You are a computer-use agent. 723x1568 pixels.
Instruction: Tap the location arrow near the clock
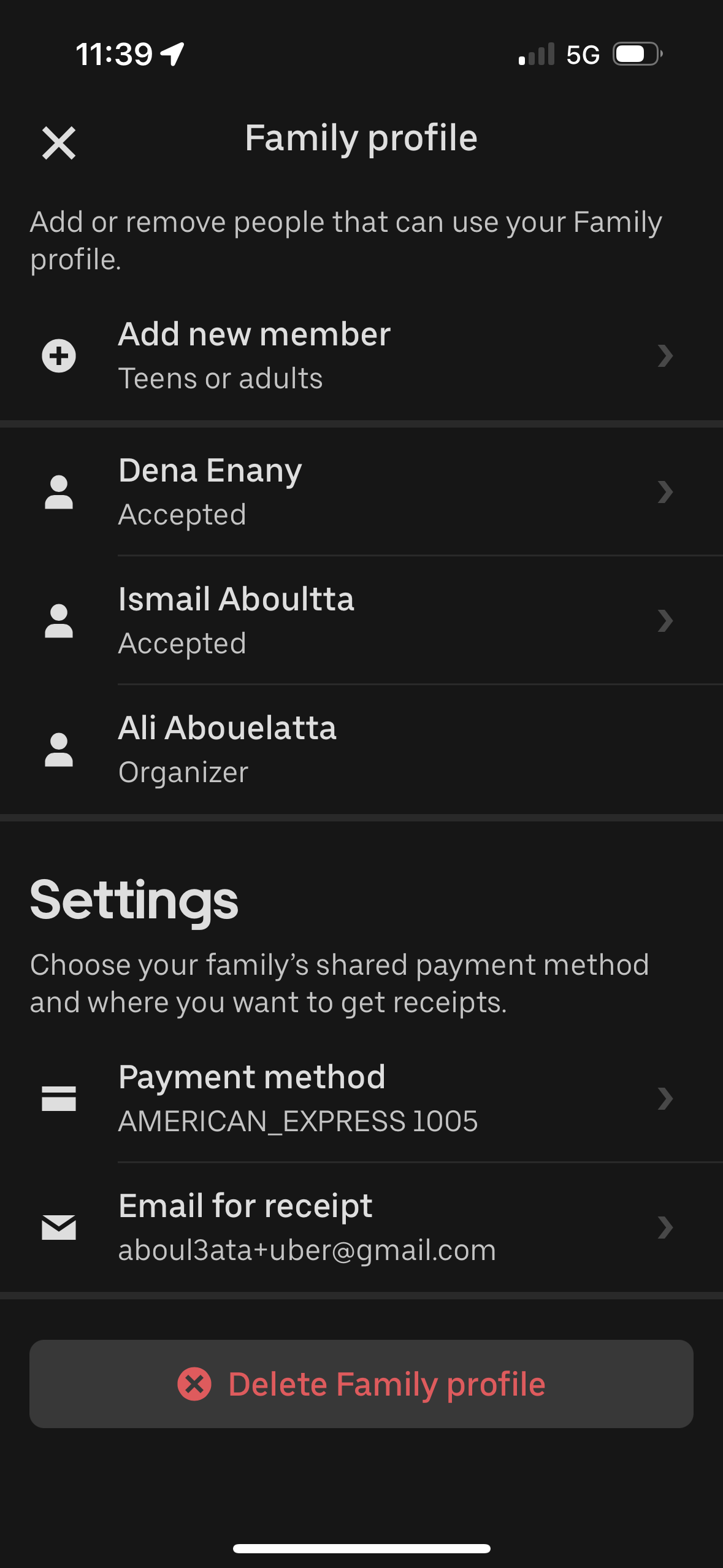coord(170,55)
